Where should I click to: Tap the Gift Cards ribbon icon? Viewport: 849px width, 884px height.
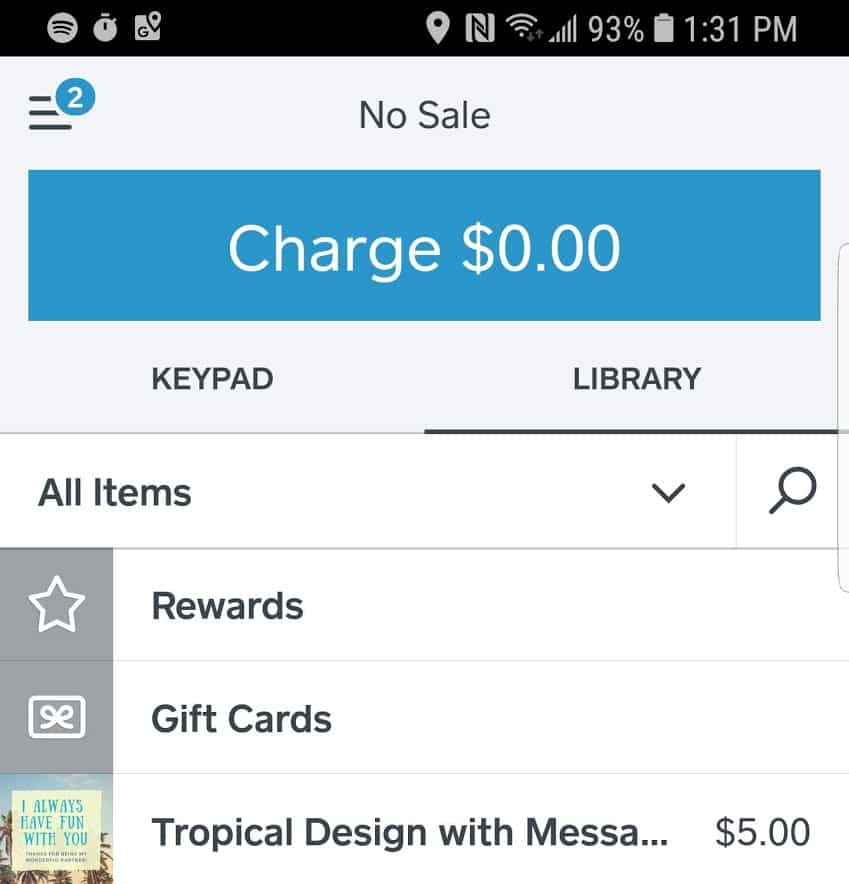tap(57, 717)
